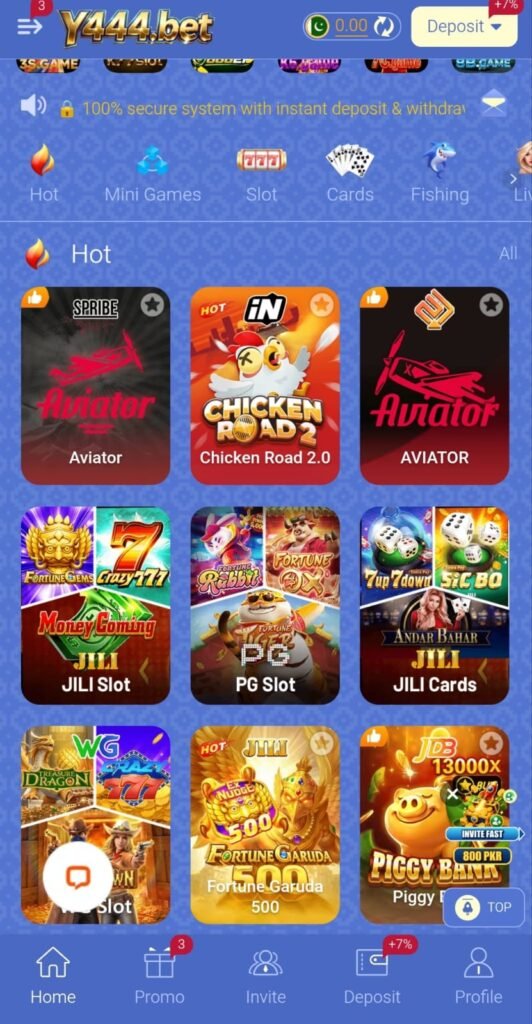Open the Spribe Aviator game
Image resolution: width=532 pixels, height=1024 pixels.
click(95, 386)
